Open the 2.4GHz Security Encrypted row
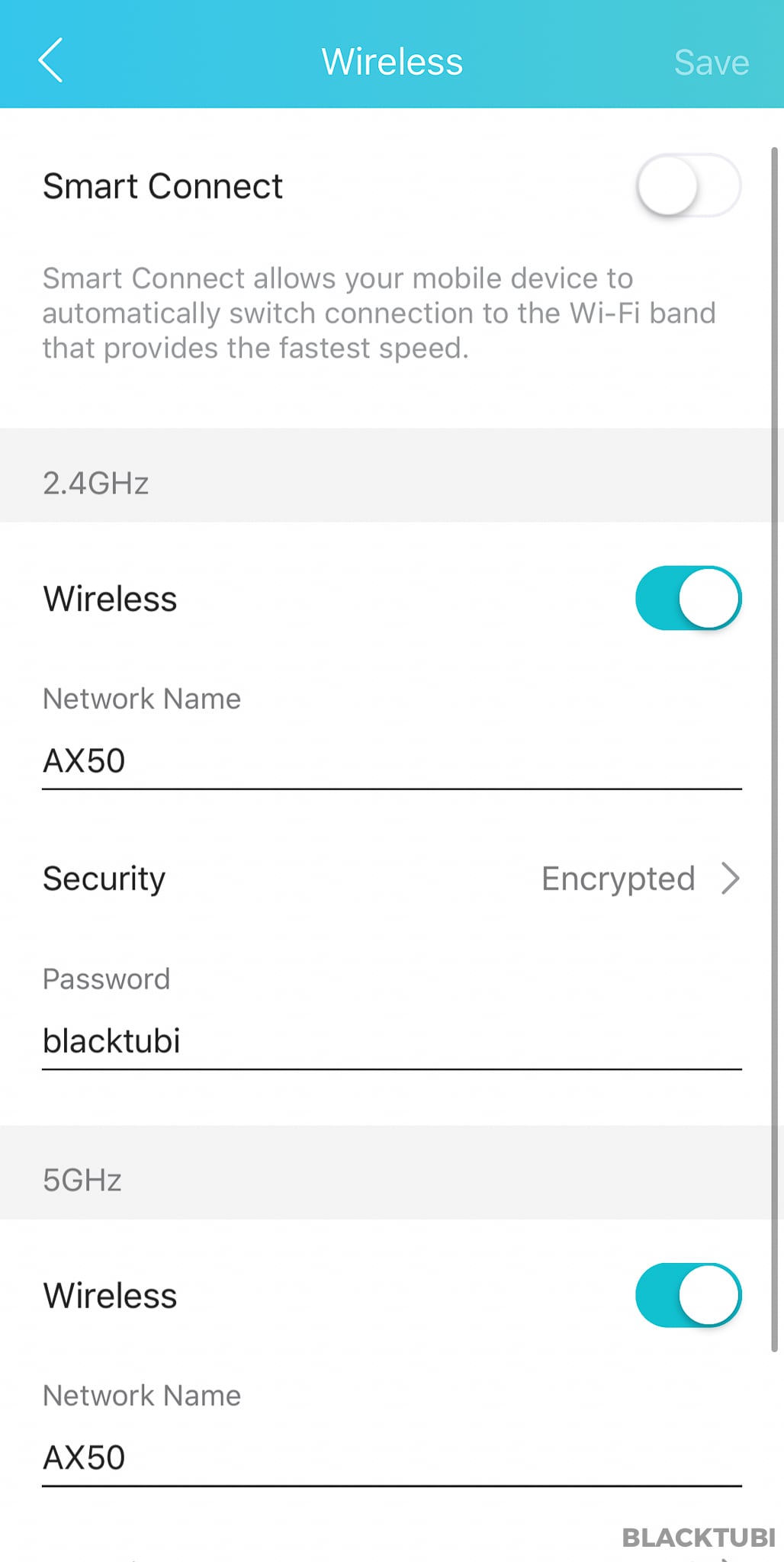The width and height of the screenshot is (784, 1562). pos(392,879)
